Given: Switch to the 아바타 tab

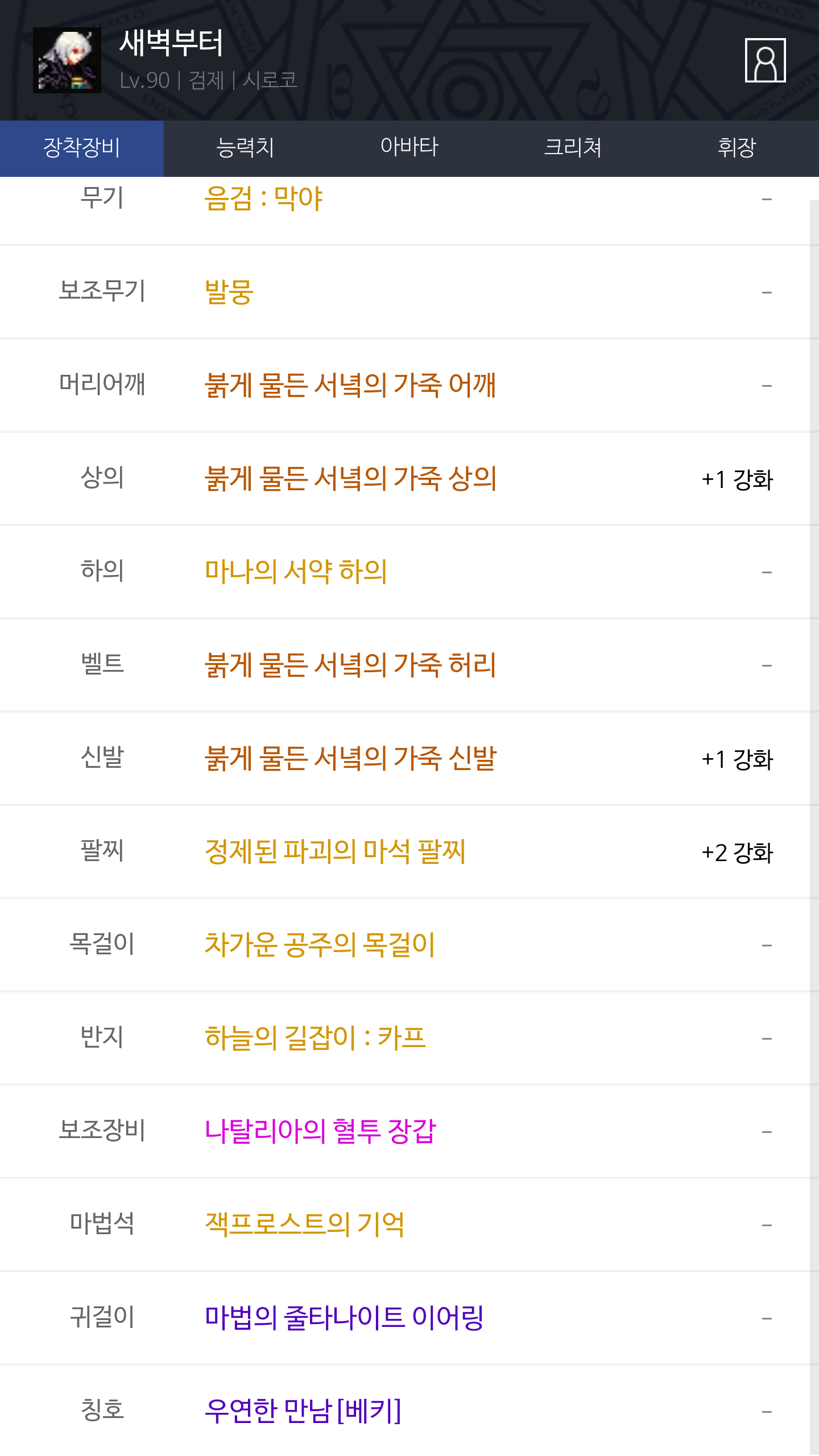Looking at the screenshot, I should [x=409, y=148].
